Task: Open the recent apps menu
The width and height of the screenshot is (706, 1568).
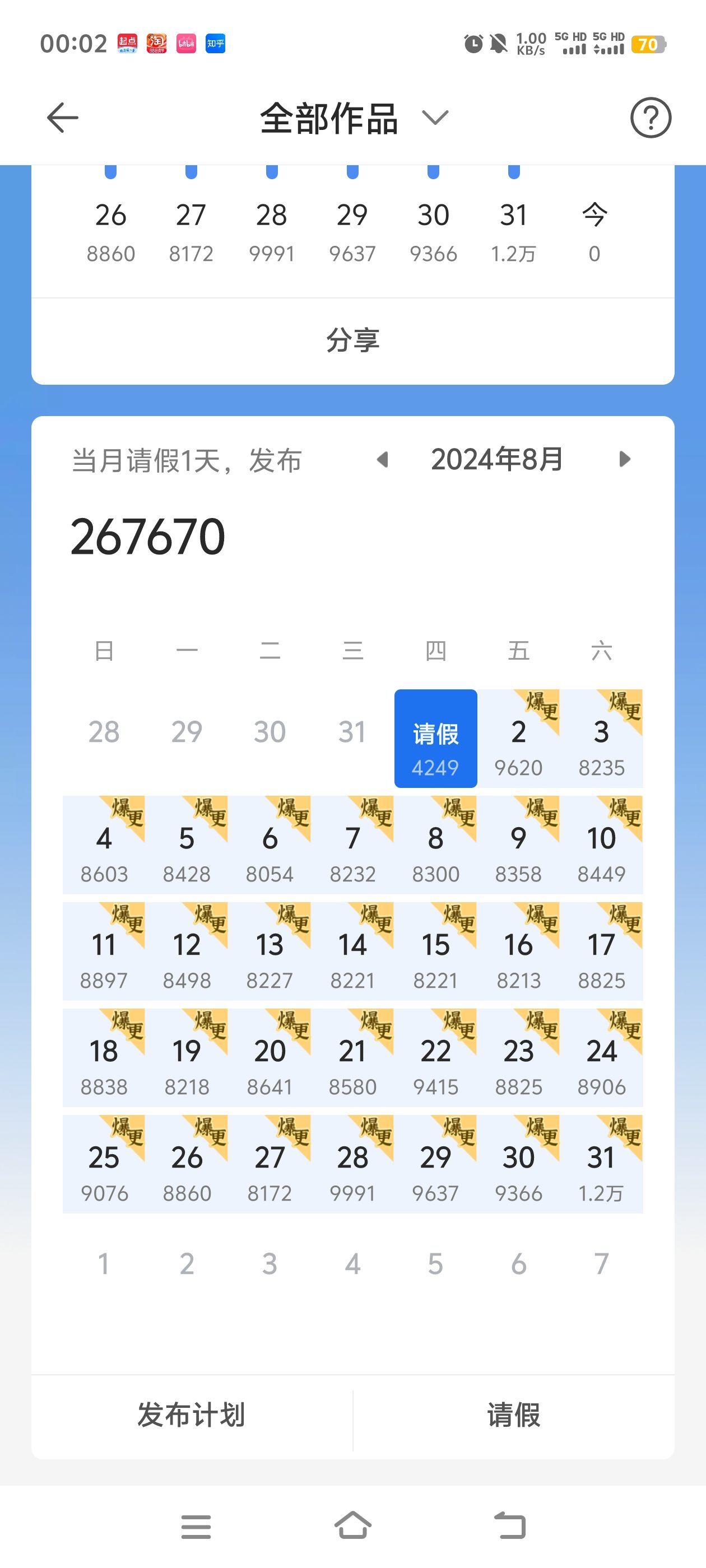Action: coord(196,1527)
